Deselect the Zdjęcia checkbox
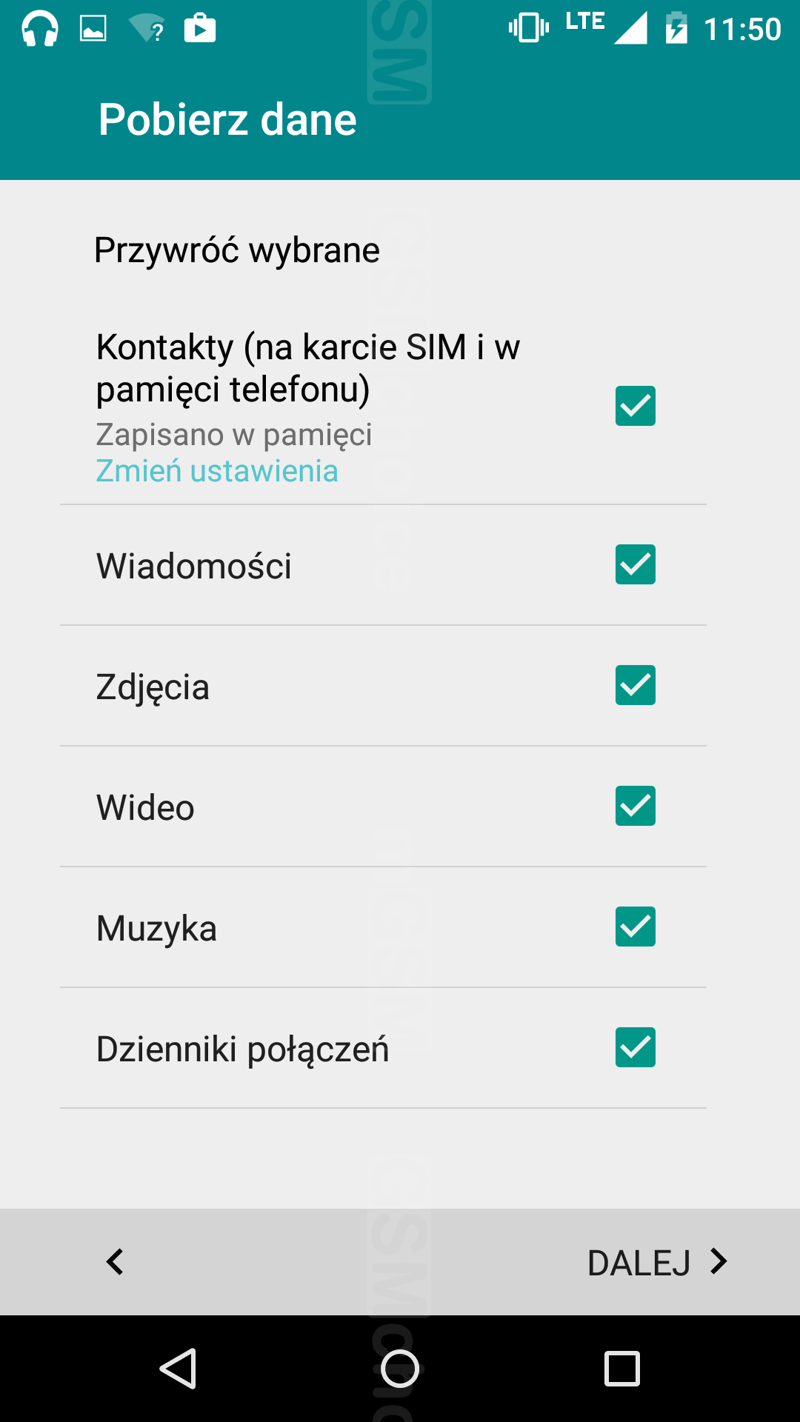This screenshot has height=1422, width=800. click(x=635, y=685)
